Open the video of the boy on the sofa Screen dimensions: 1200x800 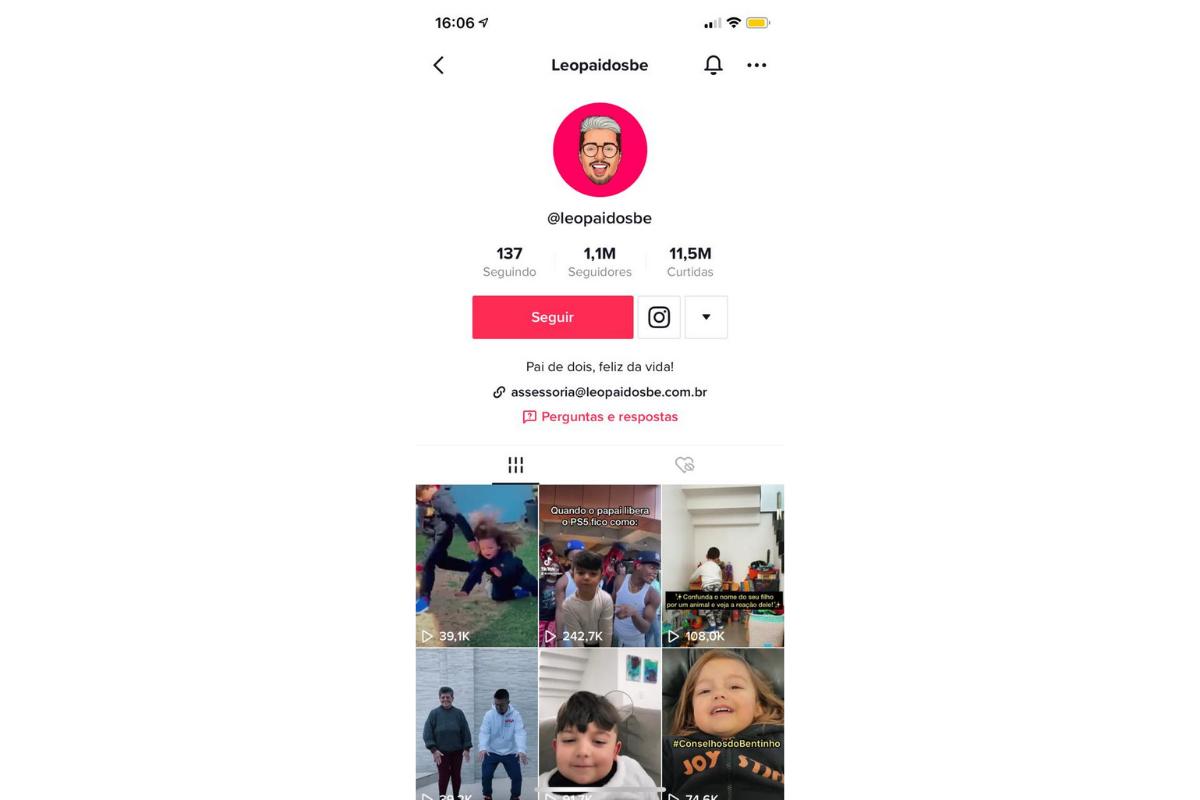pyautogui.click(x=600, y=725)
